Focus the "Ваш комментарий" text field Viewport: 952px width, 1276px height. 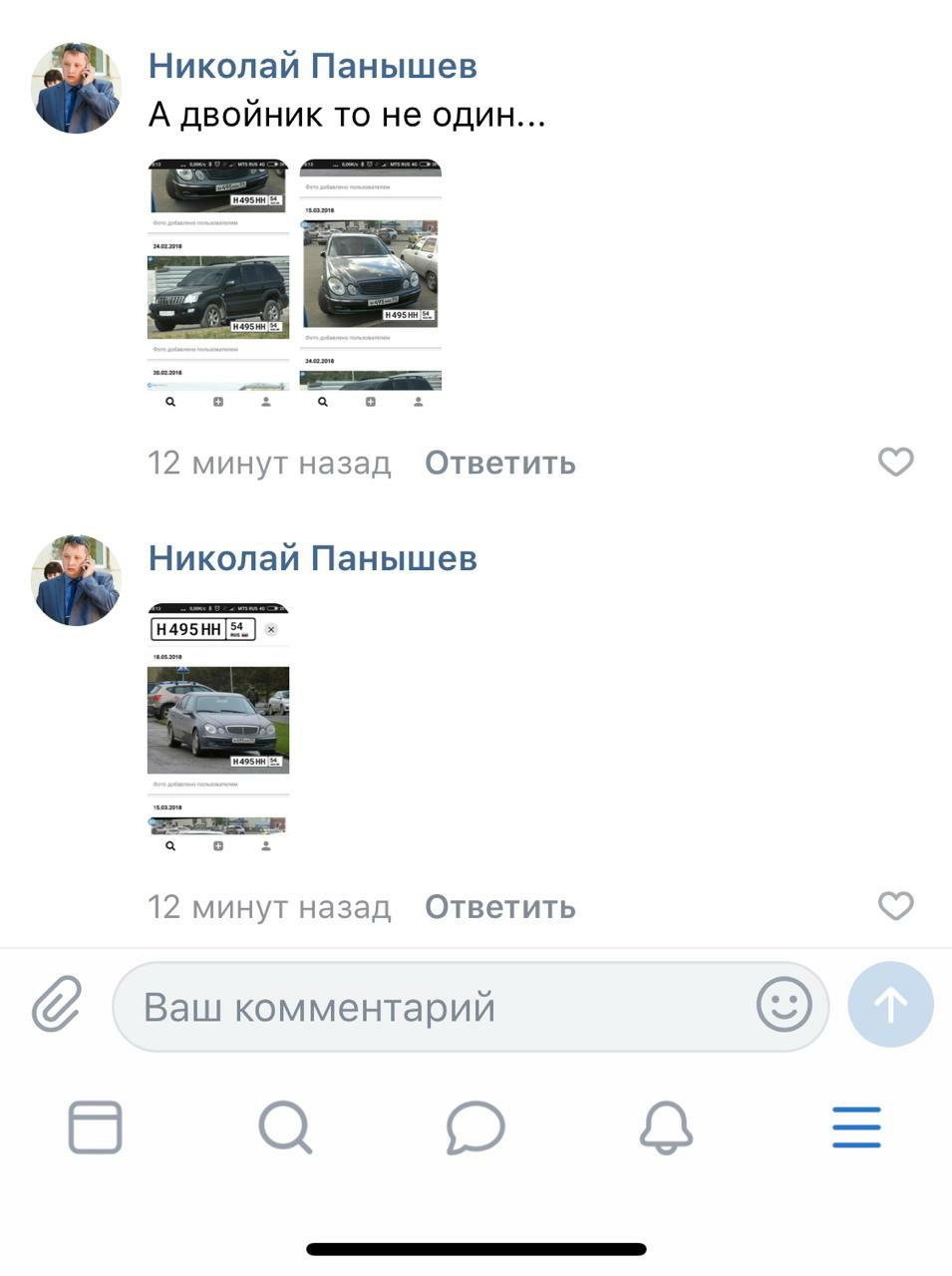(439, 1007)
